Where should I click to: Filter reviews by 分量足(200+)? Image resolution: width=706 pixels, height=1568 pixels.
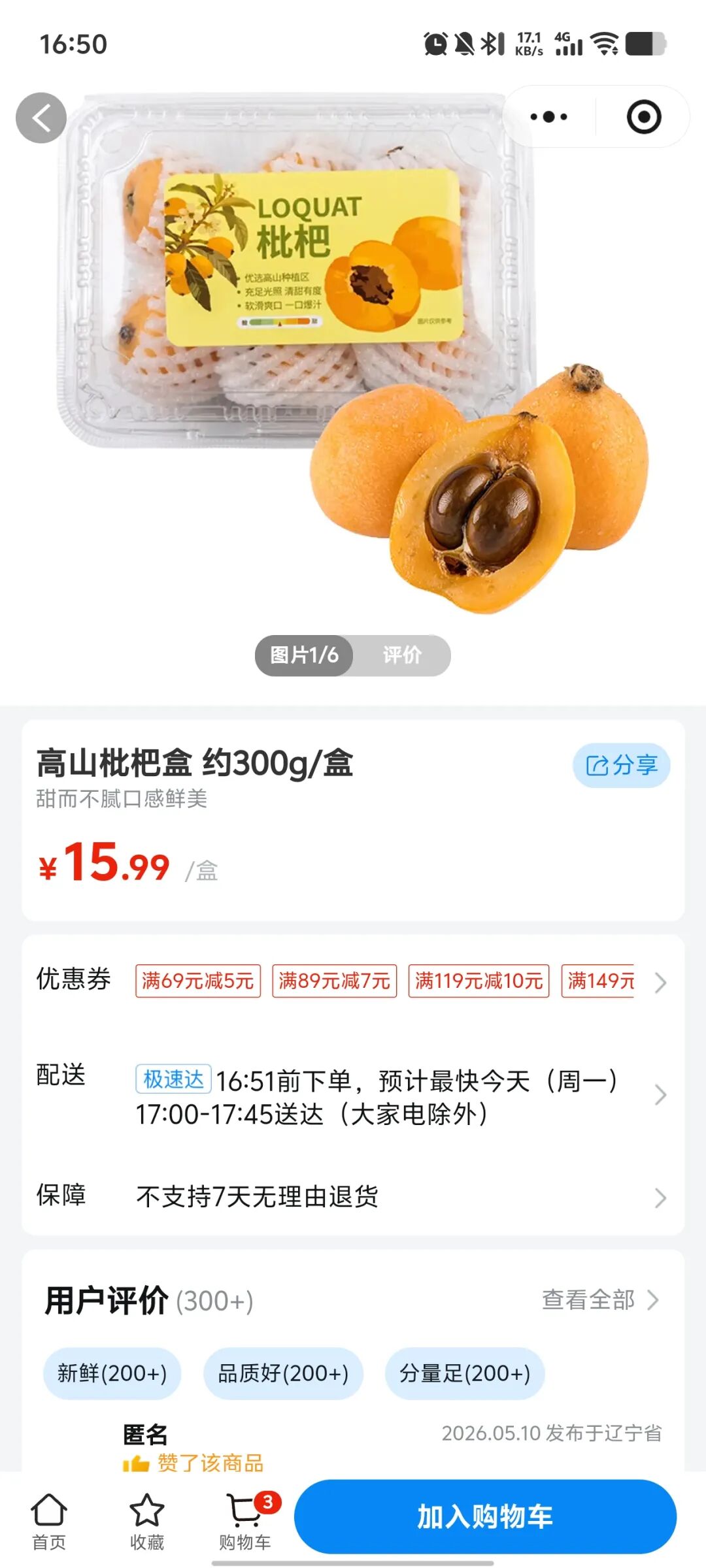coord(465,1373)
